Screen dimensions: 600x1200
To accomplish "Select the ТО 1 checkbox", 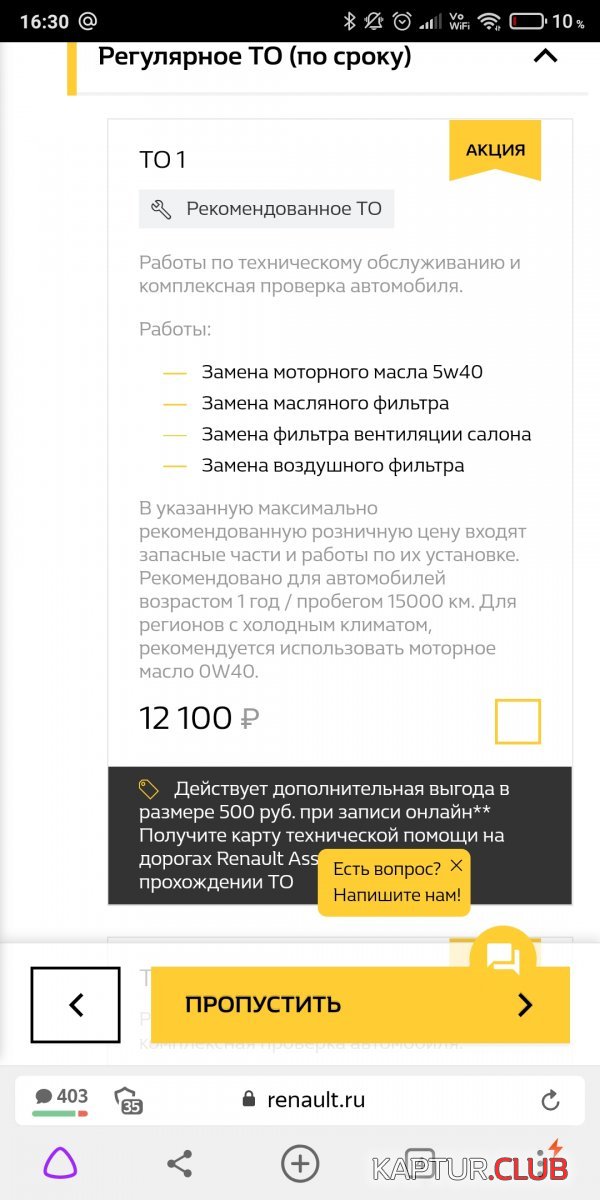I will 517,721.
